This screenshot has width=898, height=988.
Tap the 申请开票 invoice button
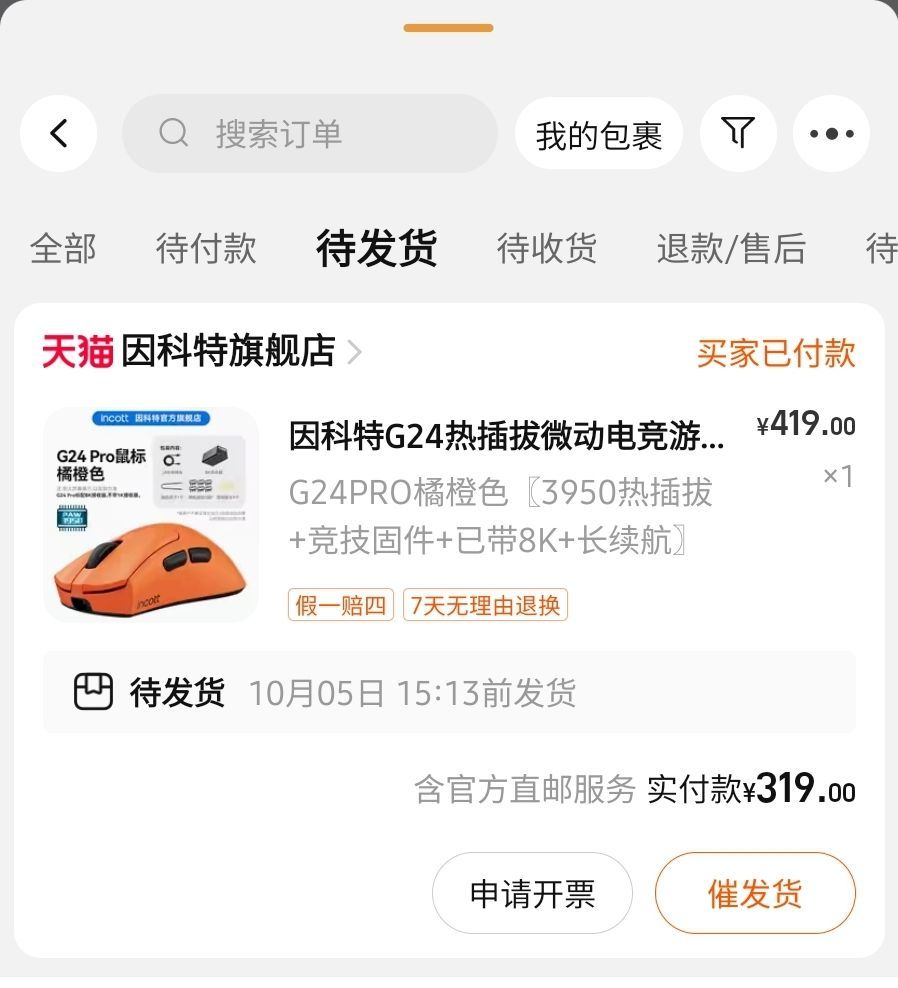532,893
